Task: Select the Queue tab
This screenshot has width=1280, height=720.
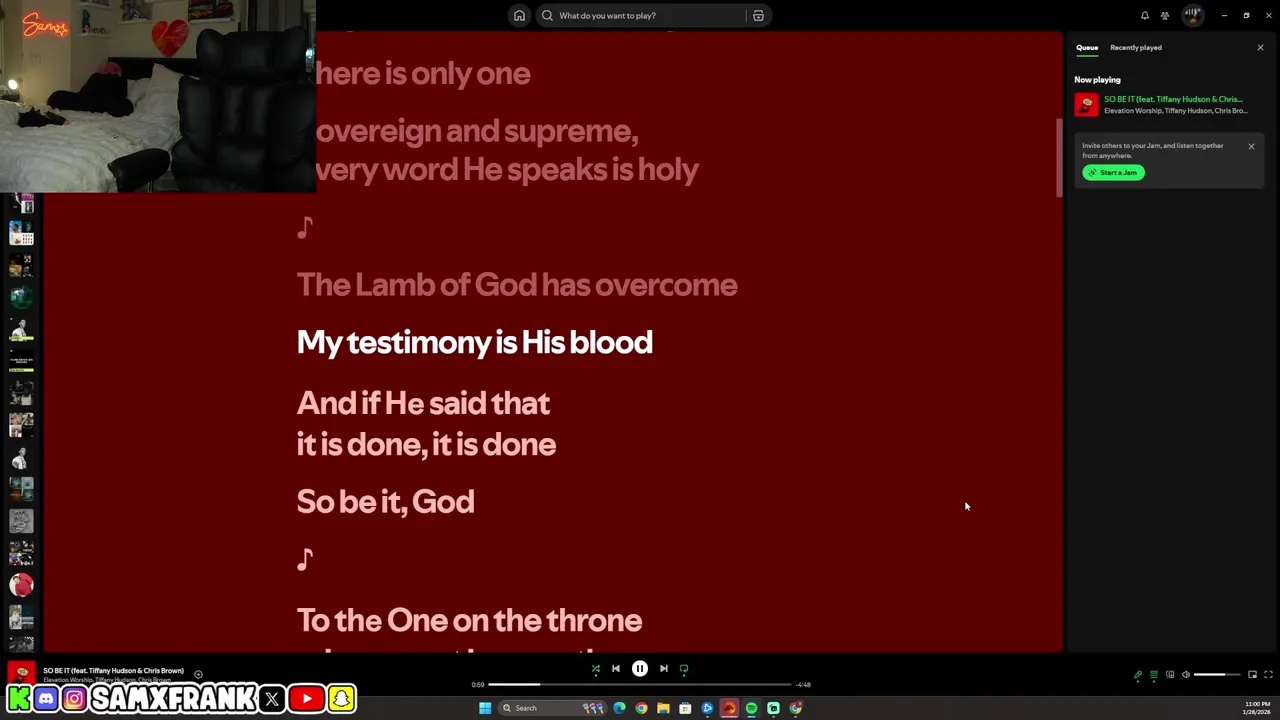Action: tap(1086, 47)
